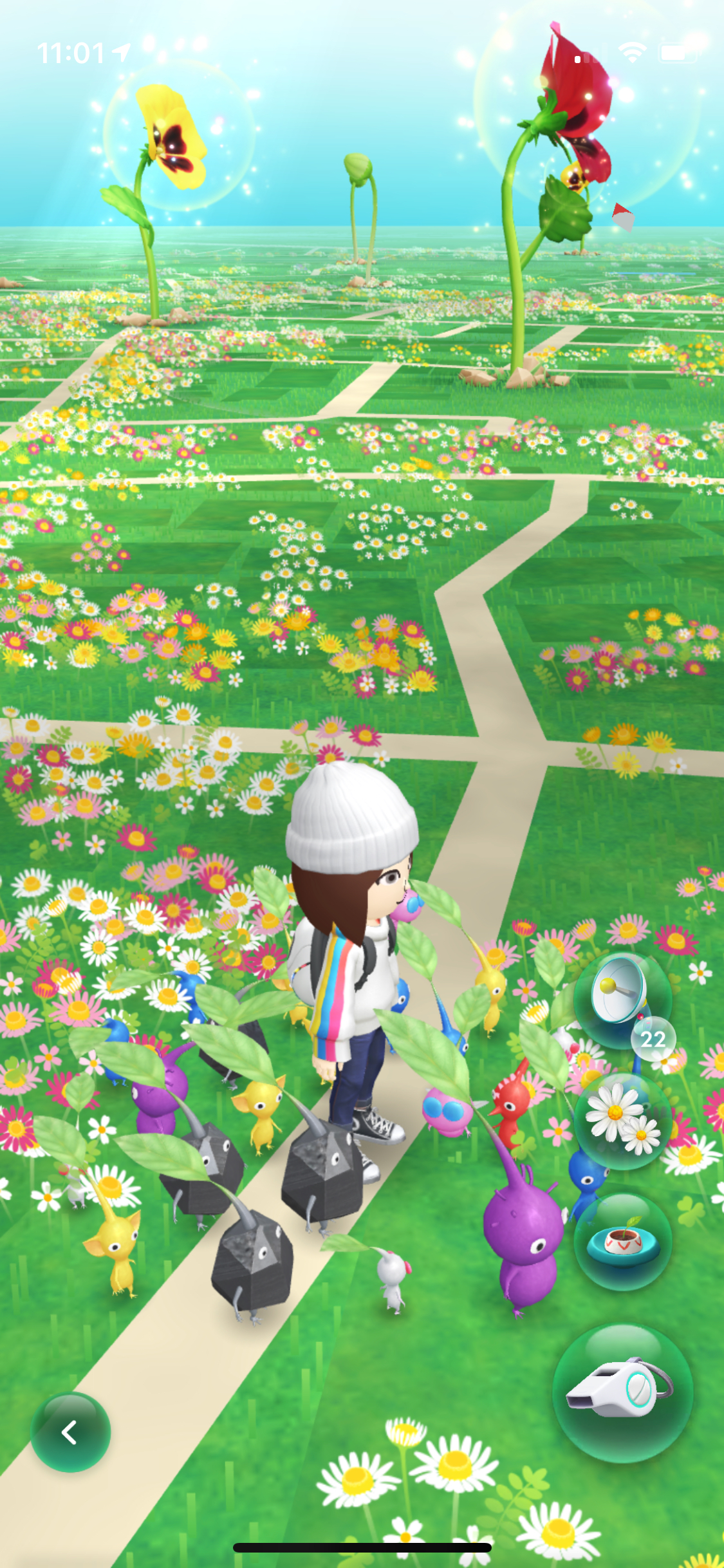Open the seedling planter pot button
Viewport: 724px width, 1568px height.
[x=622, y=1242]
